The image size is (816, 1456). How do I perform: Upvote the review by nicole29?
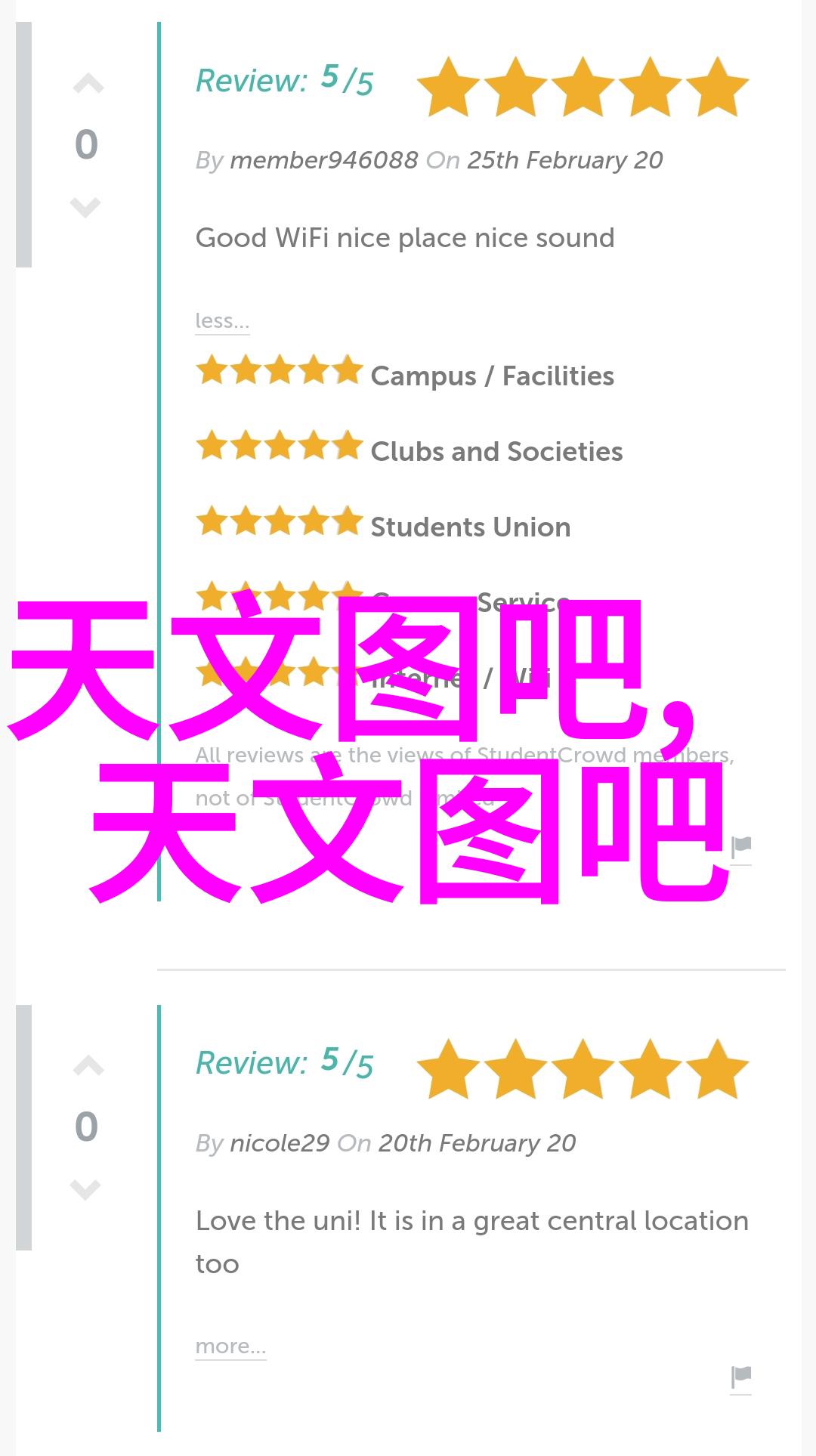point(88,1066)
